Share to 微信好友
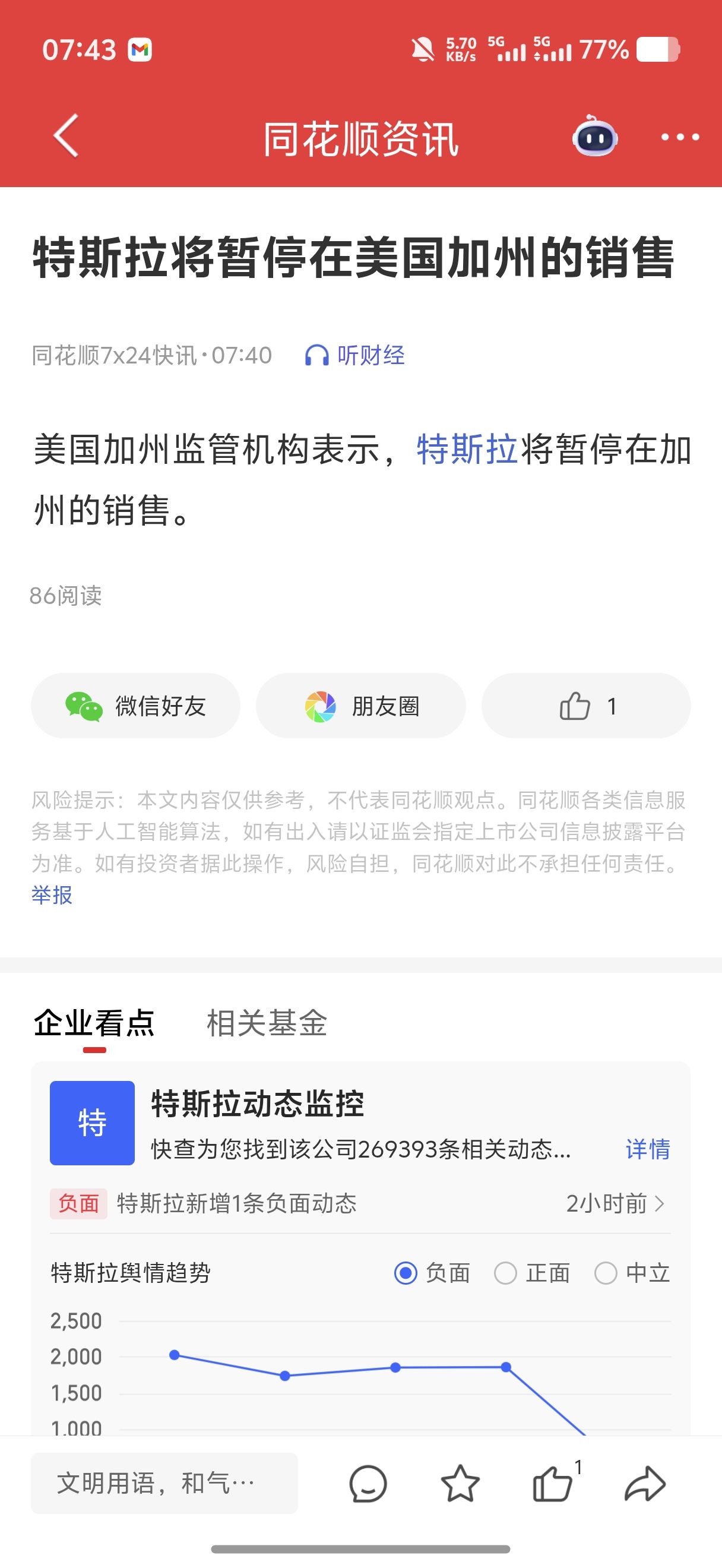Viewport: 722px width, 1568px height. coord(135,706)
